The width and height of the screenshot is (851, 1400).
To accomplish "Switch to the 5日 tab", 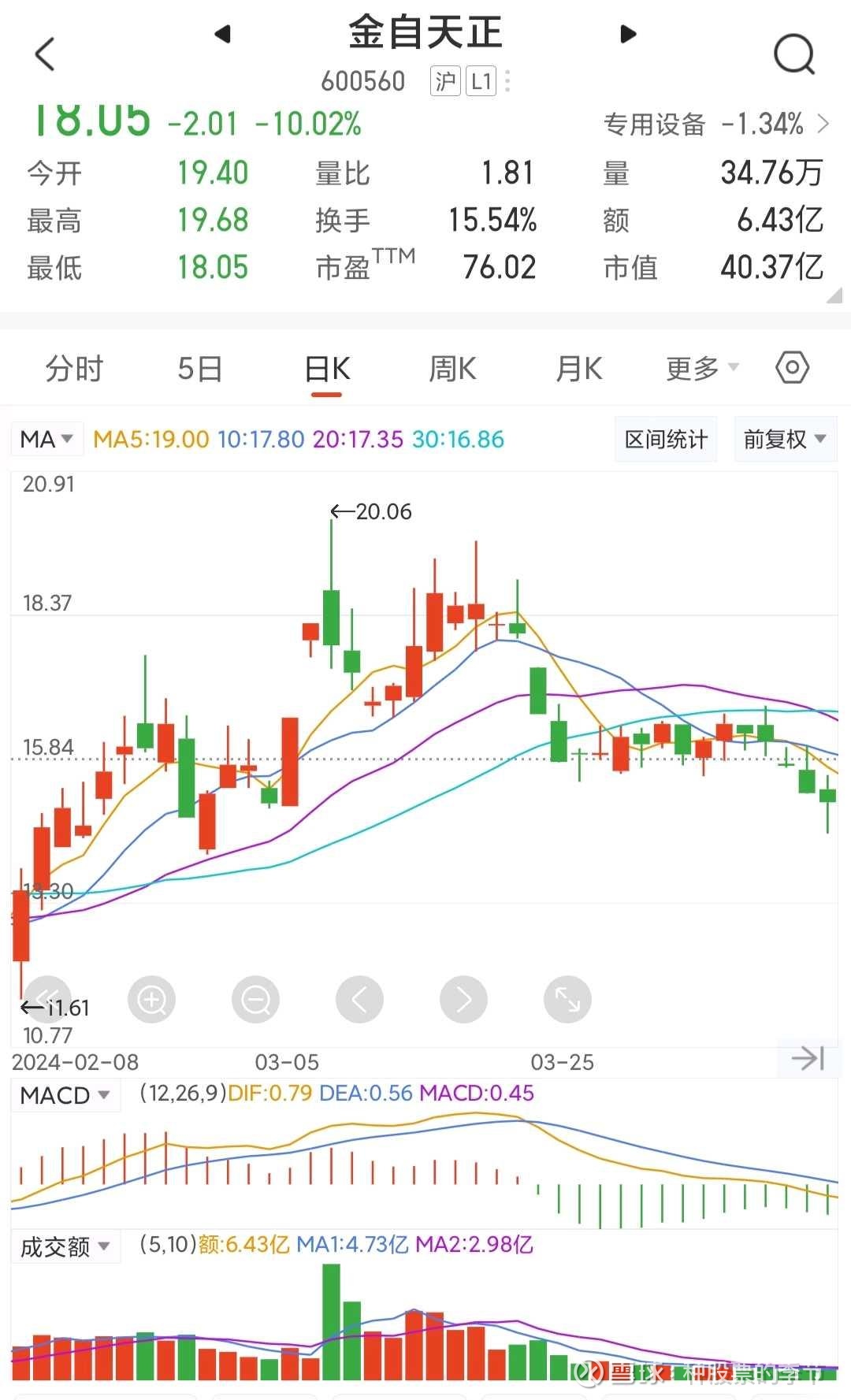I will [200, 368].
